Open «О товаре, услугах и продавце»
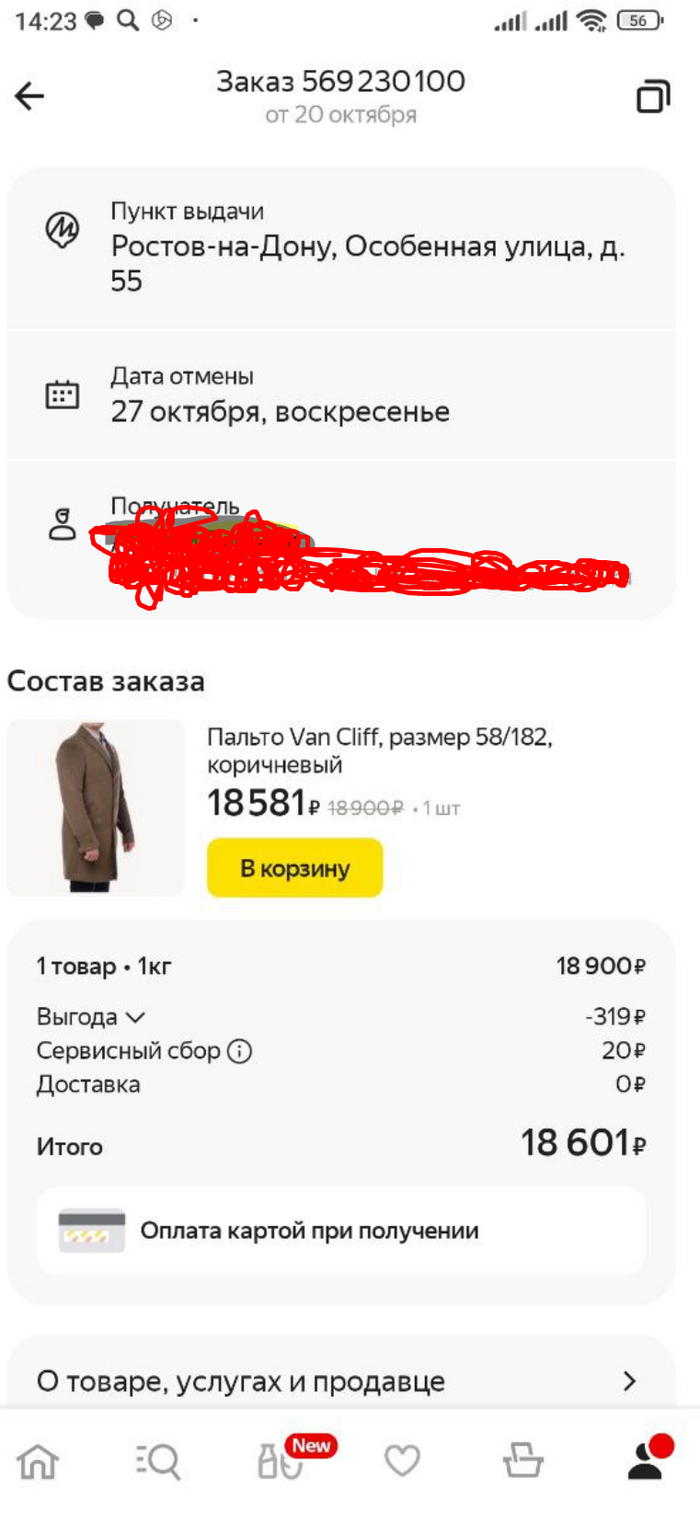The width and height of the screenshot is (700, 1523). [340, 1382]
